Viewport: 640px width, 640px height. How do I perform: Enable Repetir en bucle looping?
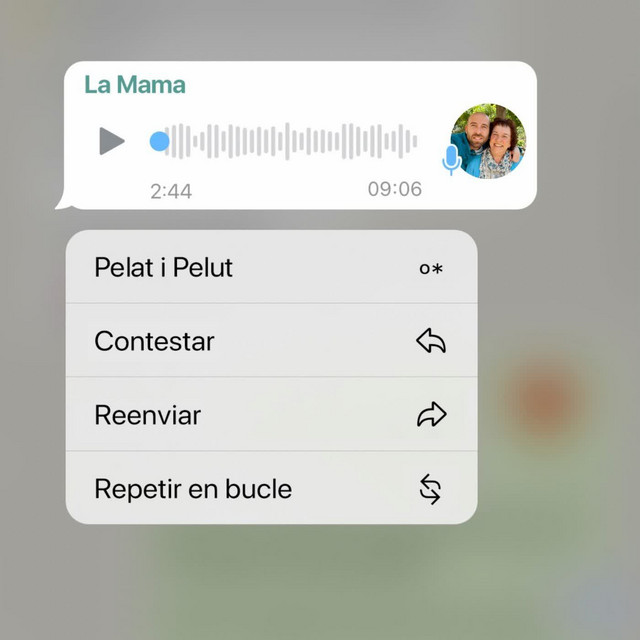(270, 489)
